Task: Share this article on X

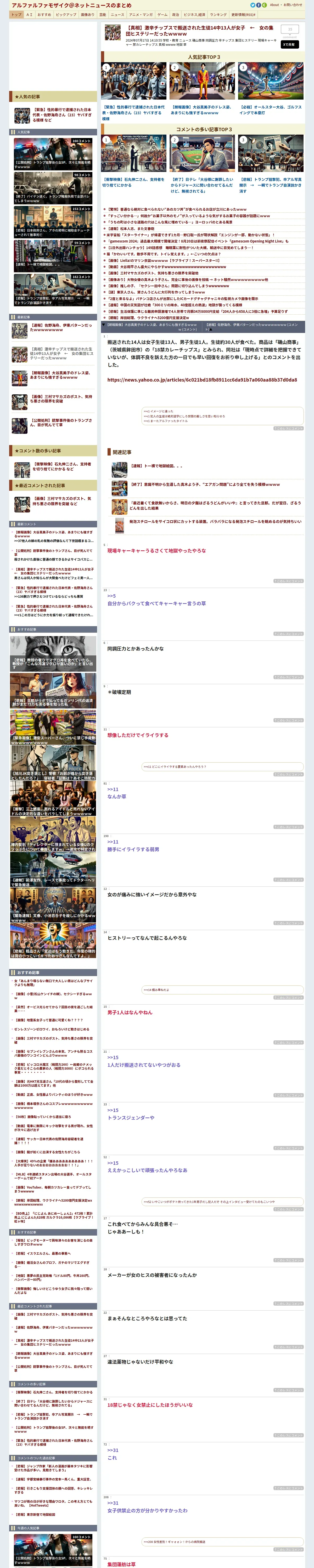Action: [x=289, y=44]
